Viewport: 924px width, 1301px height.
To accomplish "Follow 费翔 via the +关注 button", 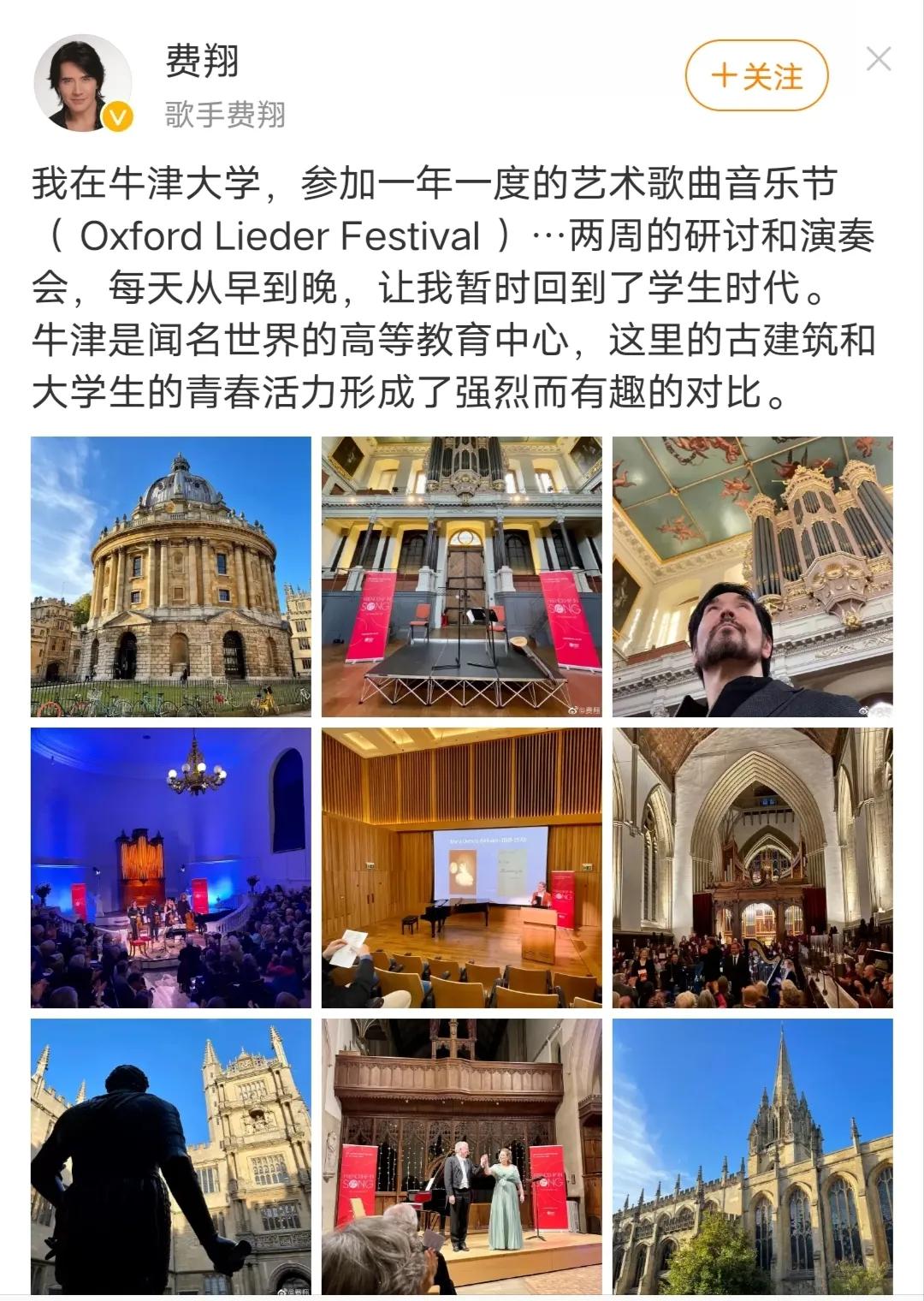I will [x=756, y=77].
